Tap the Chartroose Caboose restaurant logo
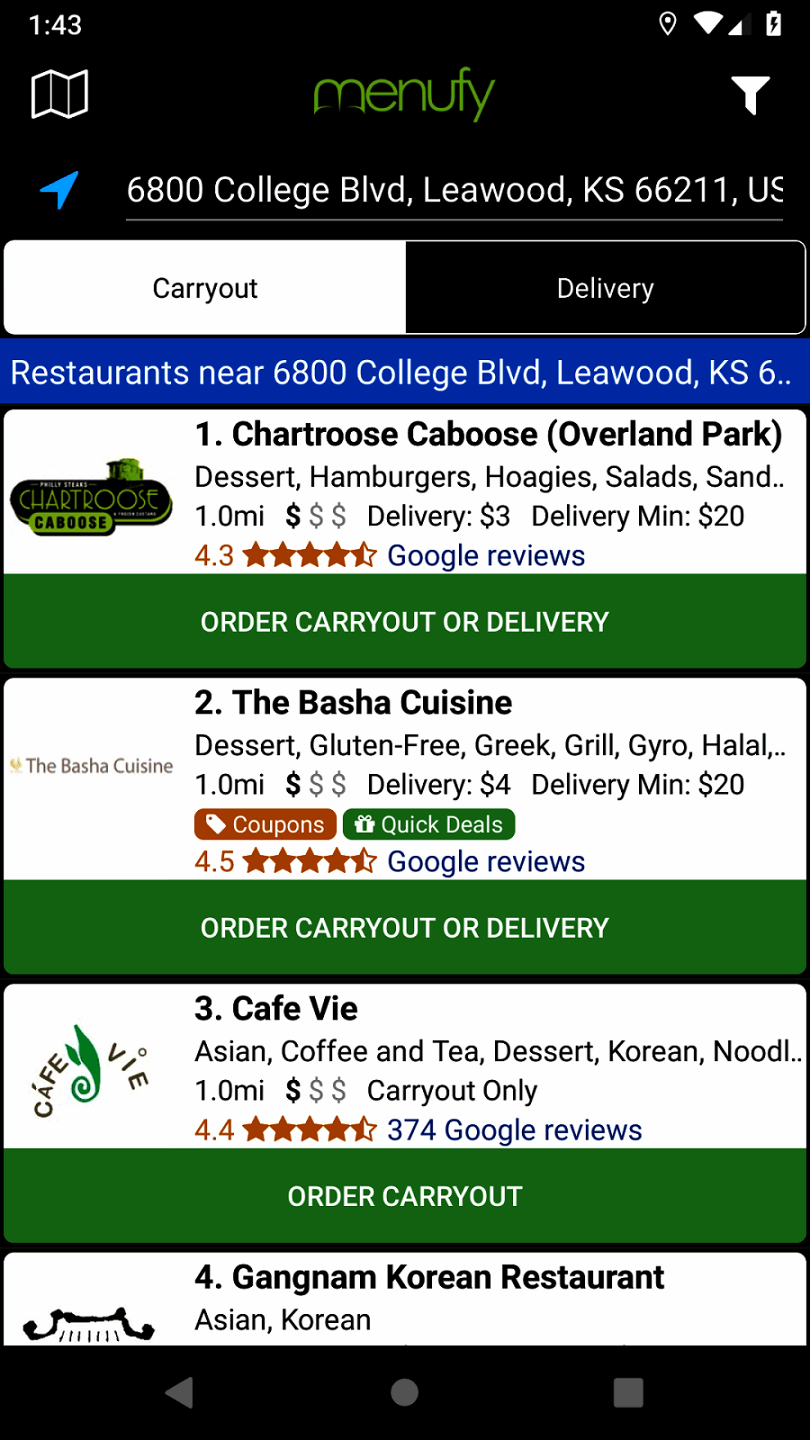 pos(90,497)
